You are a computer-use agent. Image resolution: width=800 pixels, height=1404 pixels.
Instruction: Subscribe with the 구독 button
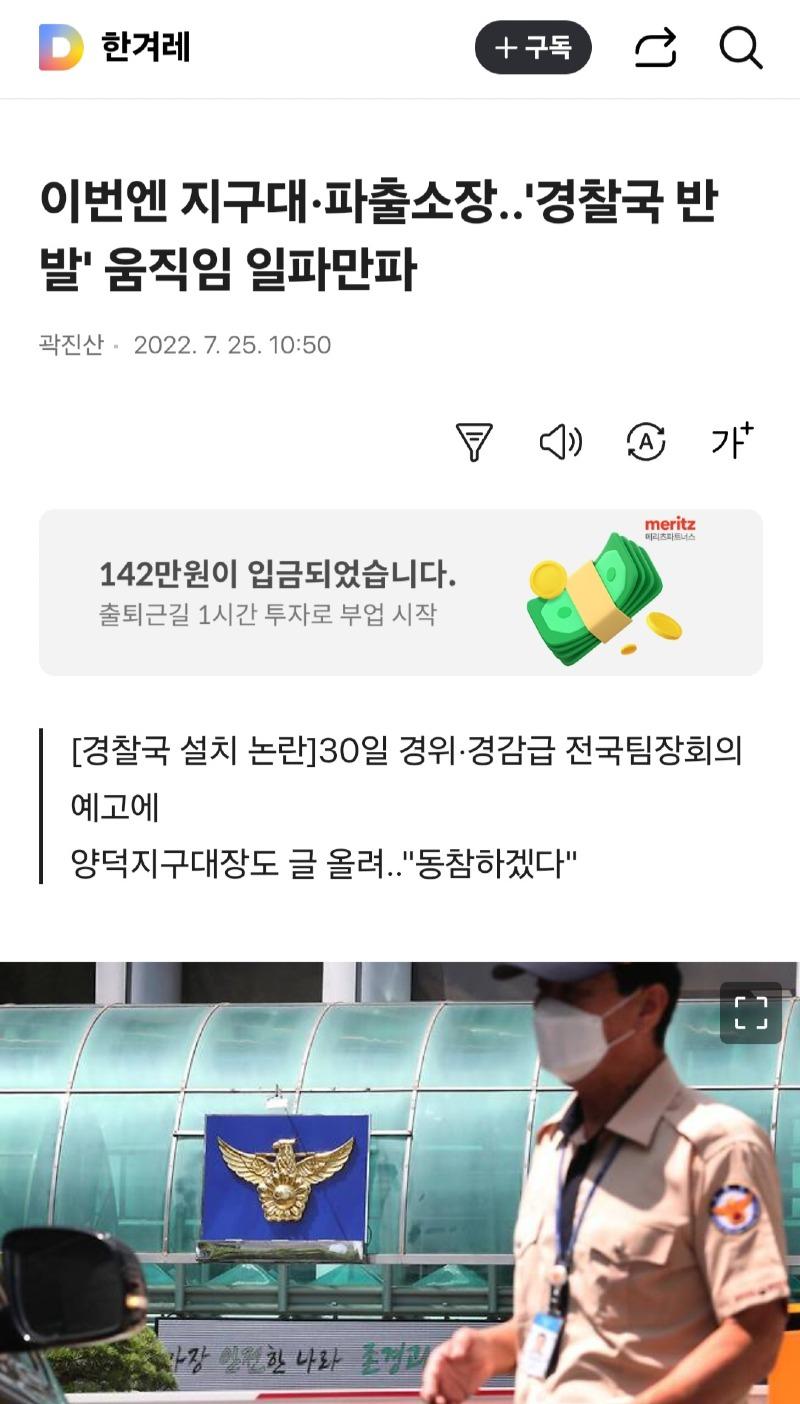[x=533, y=48]
